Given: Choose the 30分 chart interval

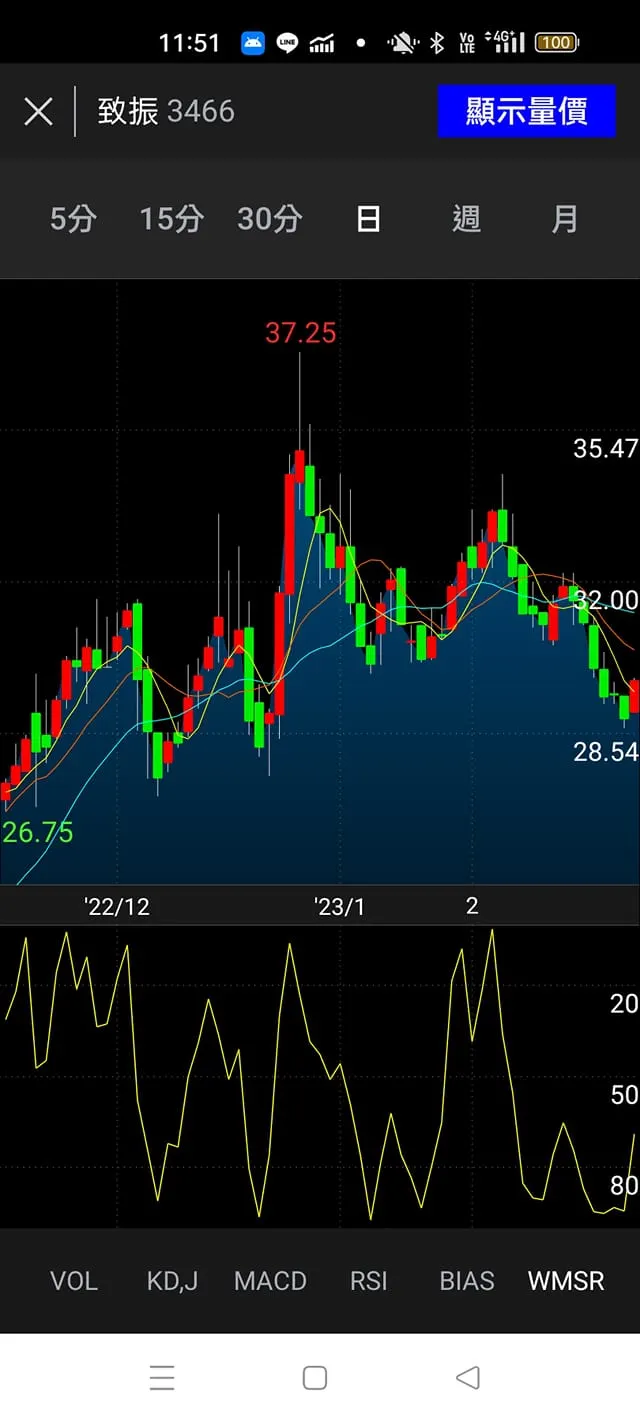Looking at the screenshot, I should pyautogui.click(x=269, y=219).
